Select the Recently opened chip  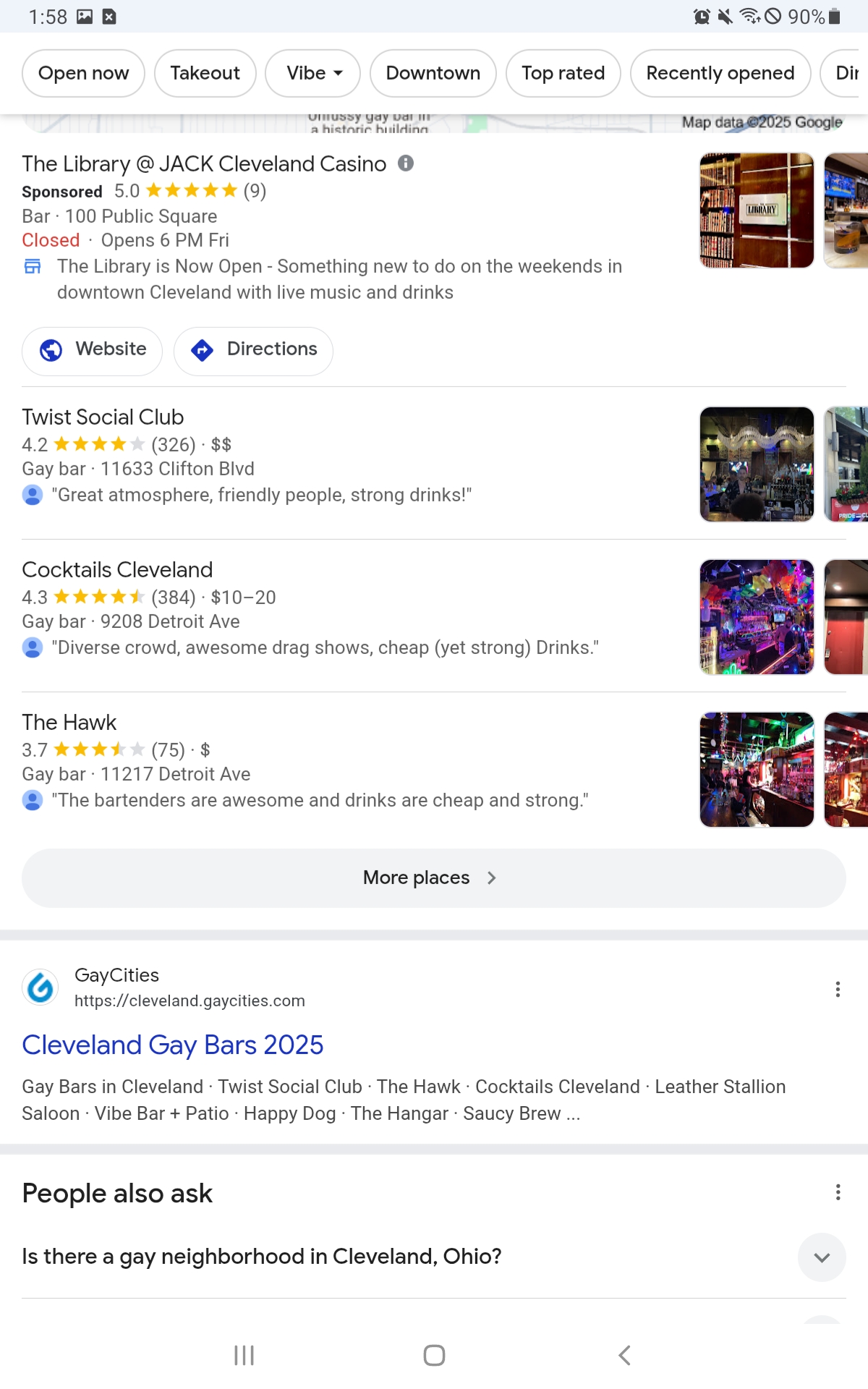coord(720,73)
